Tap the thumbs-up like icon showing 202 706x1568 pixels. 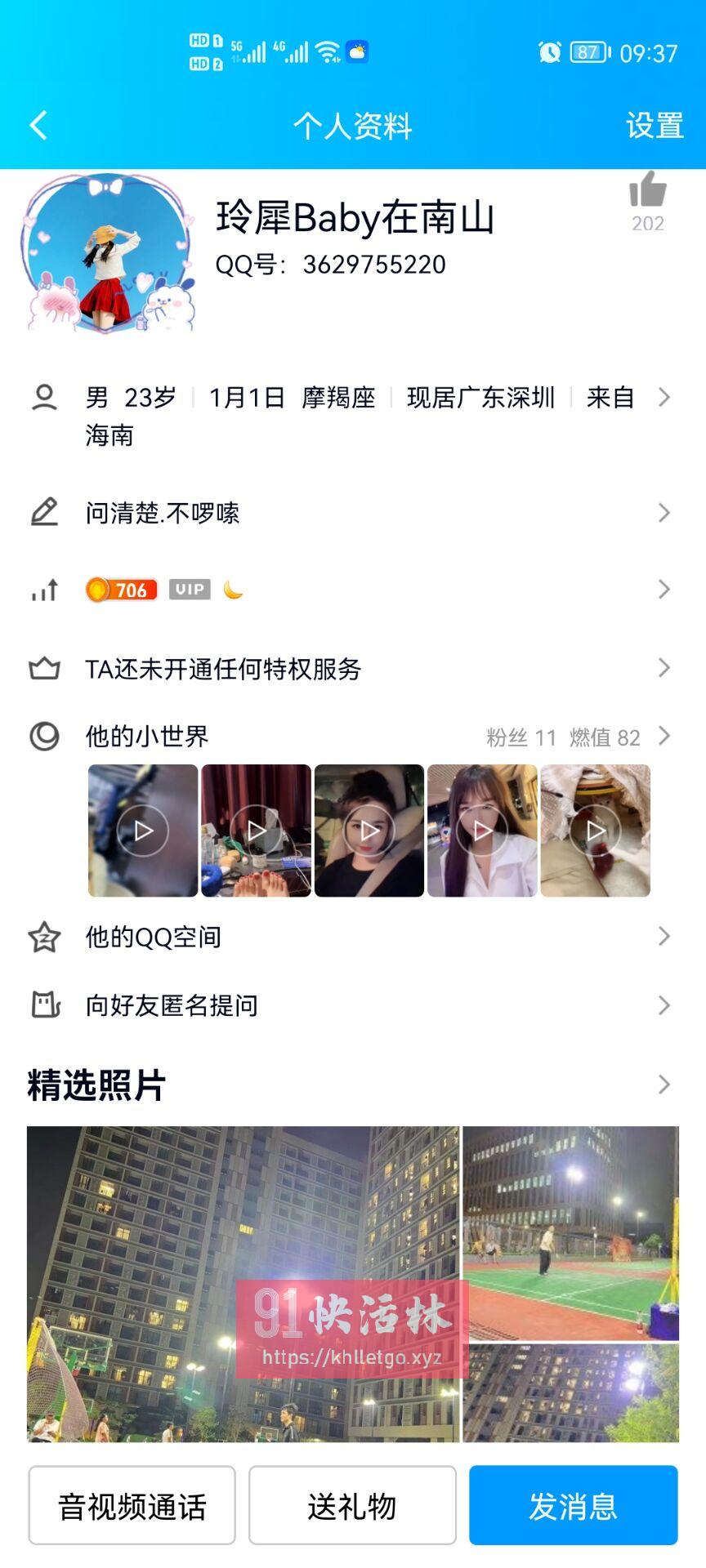[648, 194]
